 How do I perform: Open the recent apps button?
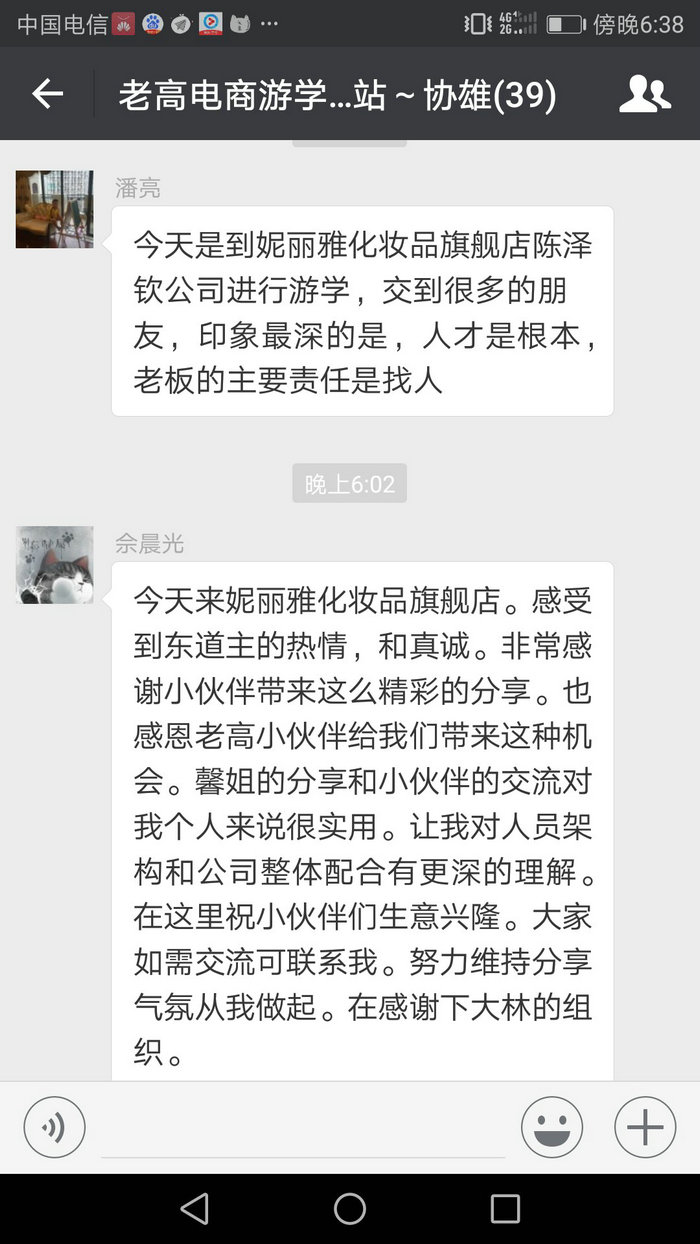pyautogui.click(x=505, y=1208)
